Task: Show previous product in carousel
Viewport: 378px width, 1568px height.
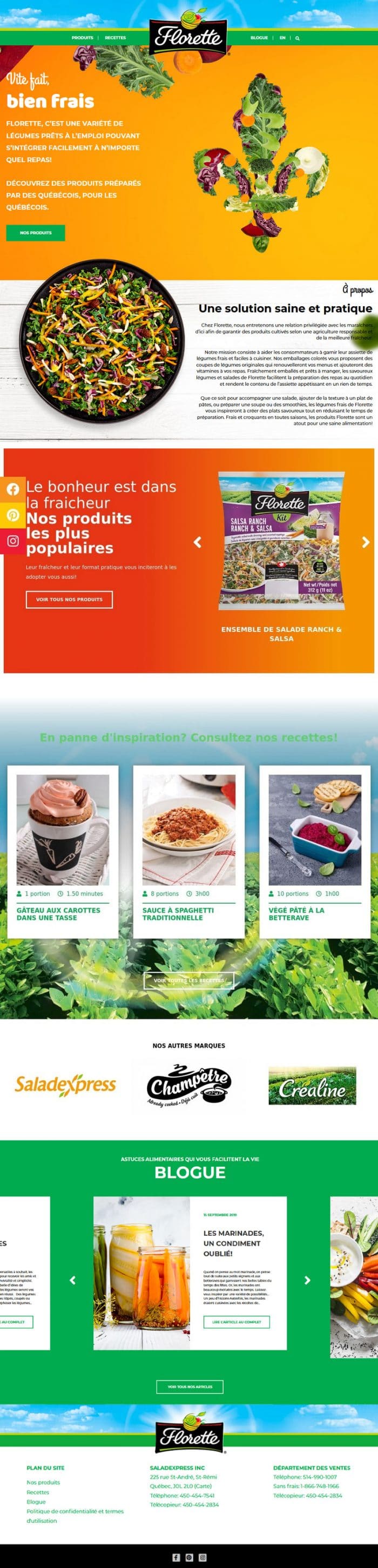Action: [x=197, y=542]
